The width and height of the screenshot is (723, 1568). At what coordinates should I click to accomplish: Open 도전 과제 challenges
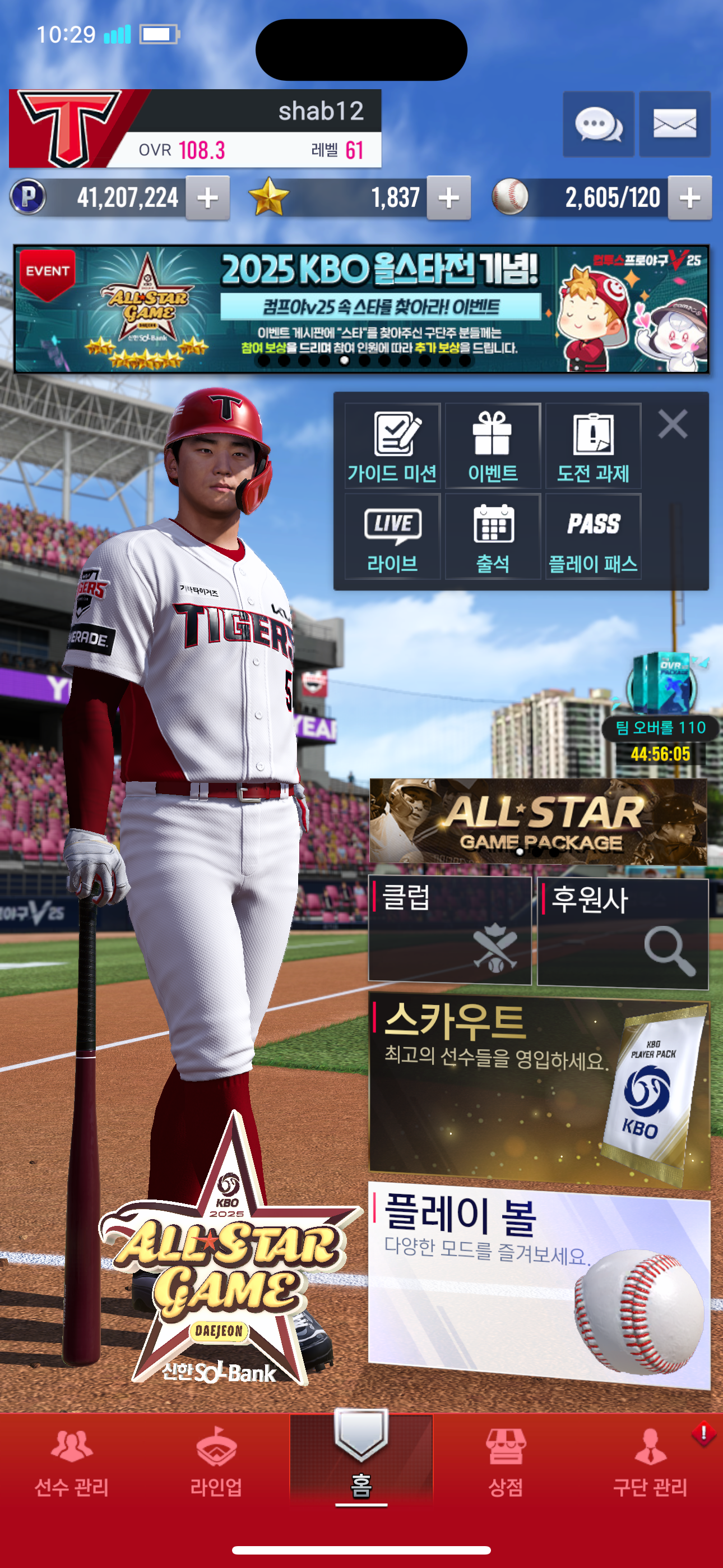click(594, 446)
